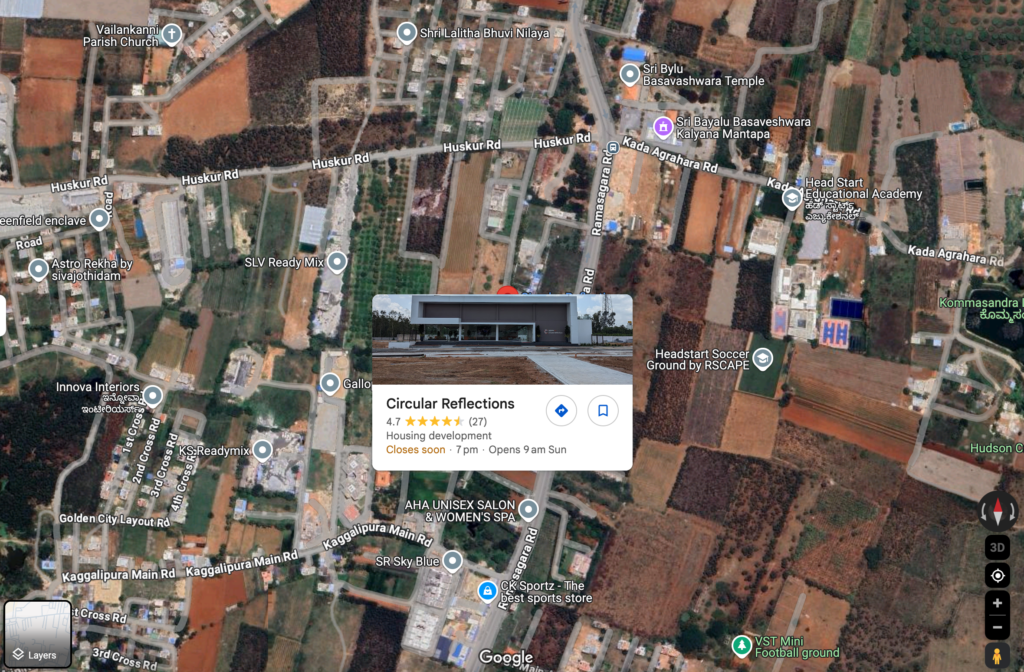The height and width of the screenshot is (672, 1024).
Task: Open Street View with the Pegman icon
Action: 997,656
